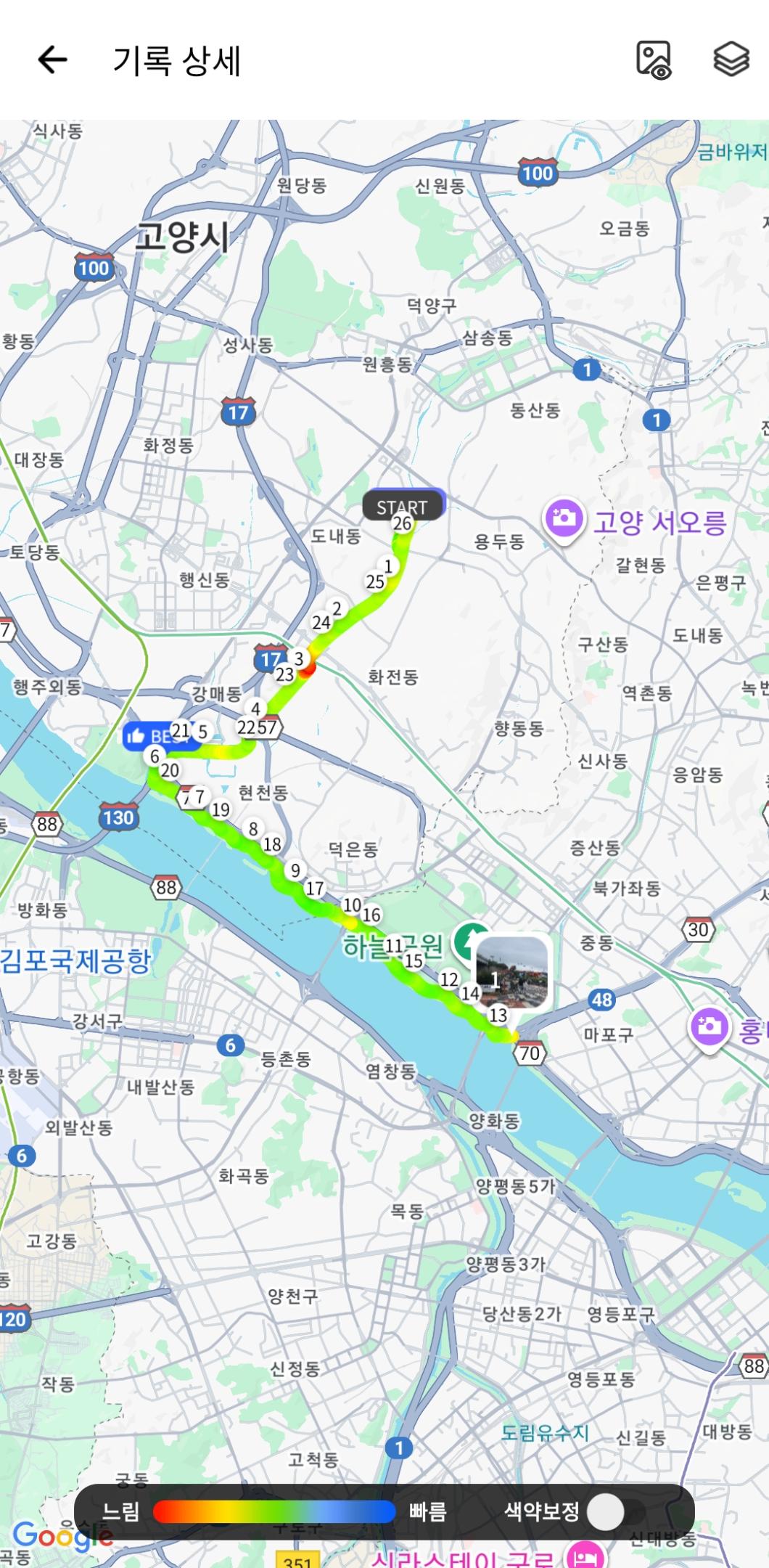Open the photo thumbnail on the route

(x=511, y=972)
